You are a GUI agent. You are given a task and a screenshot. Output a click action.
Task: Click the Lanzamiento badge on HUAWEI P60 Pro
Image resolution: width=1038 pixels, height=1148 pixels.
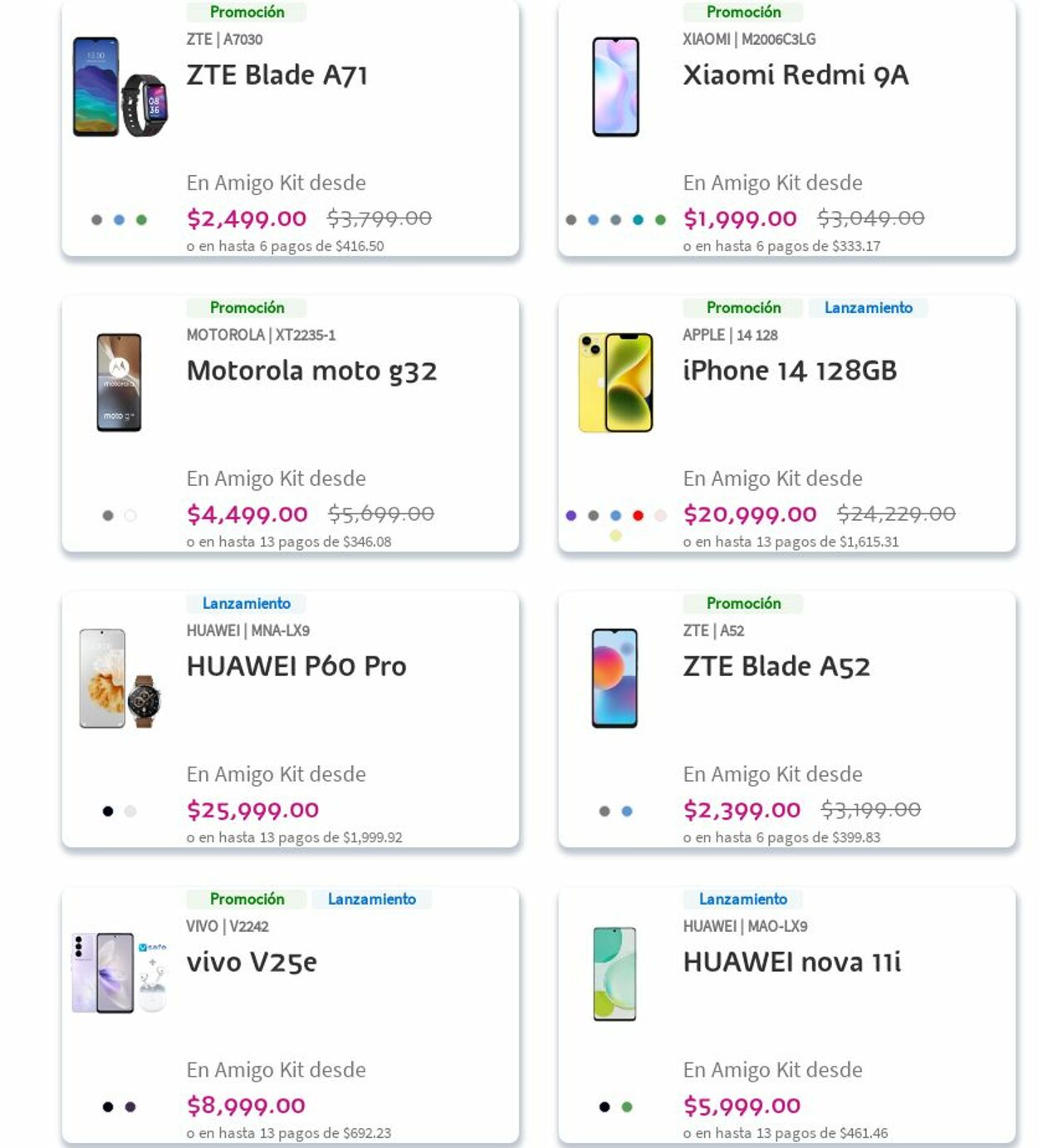tap(248, 603)
